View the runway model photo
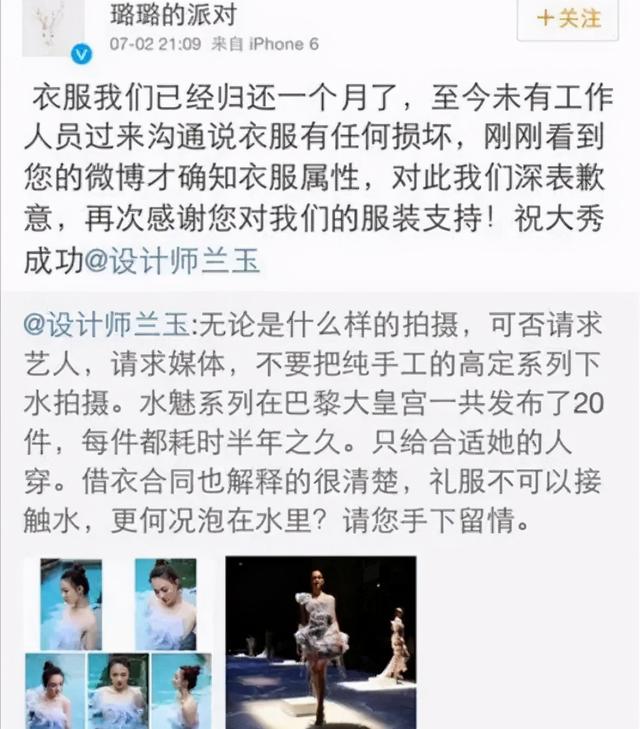Image resolution: width=640 pixels, height=729 pixels. (319, 643)
